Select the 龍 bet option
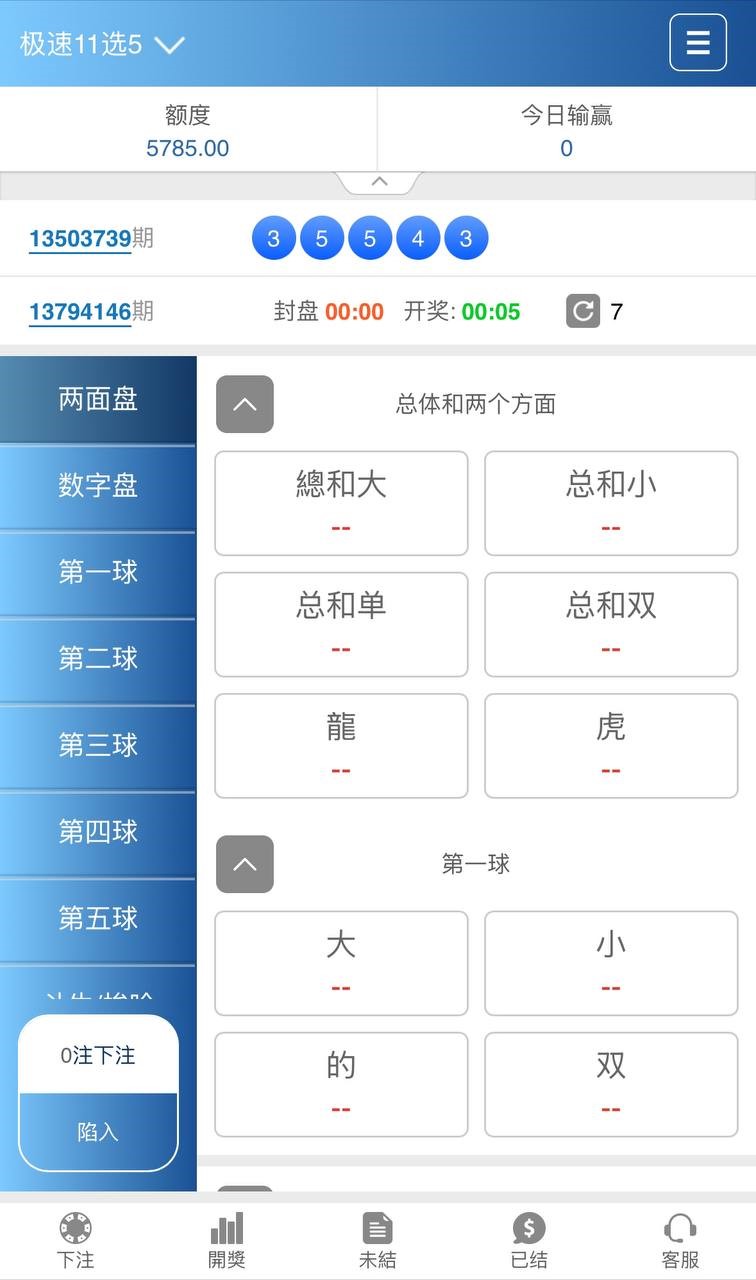756x1280 pixels. pyautogui.click(x=341, y=744)
